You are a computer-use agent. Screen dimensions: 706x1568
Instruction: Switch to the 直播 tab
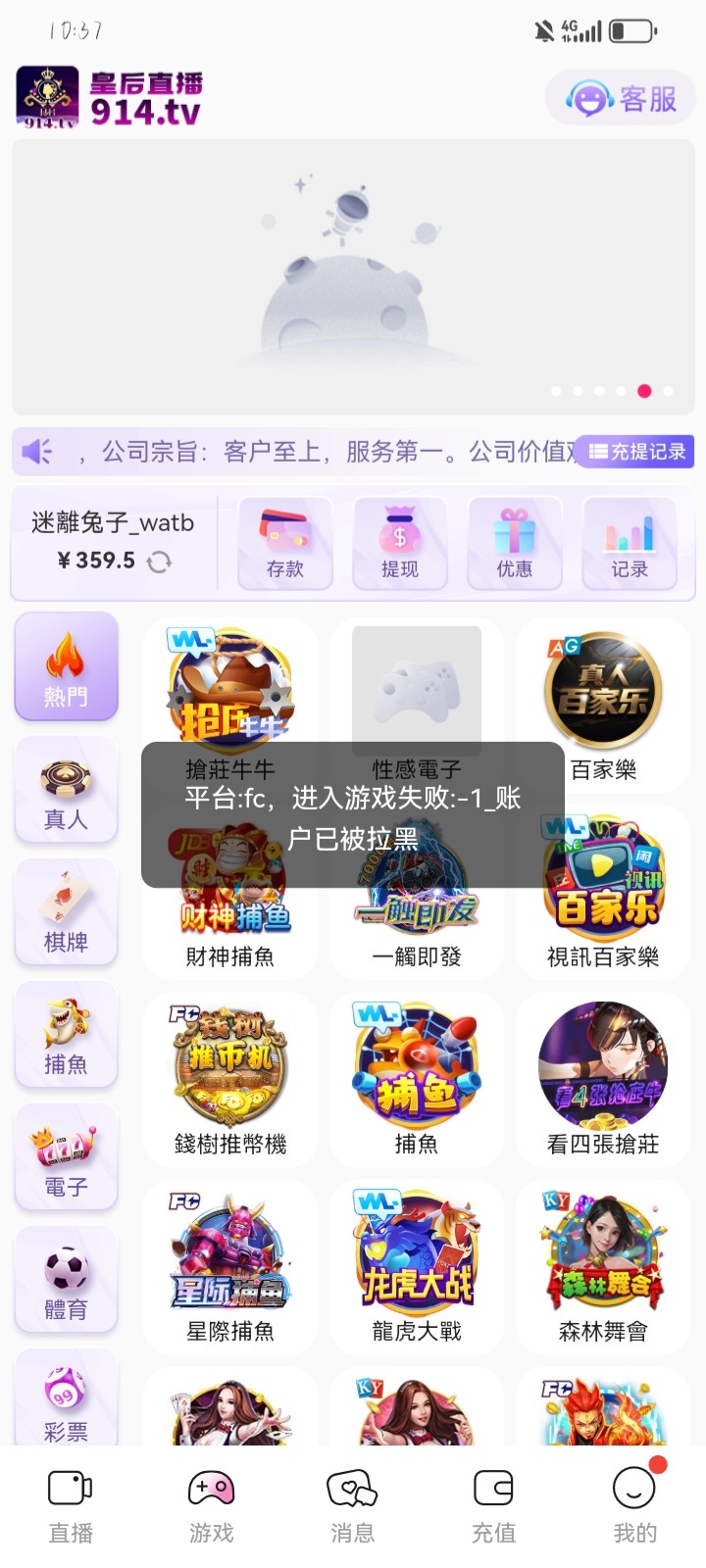click(x=71, y=1505)
